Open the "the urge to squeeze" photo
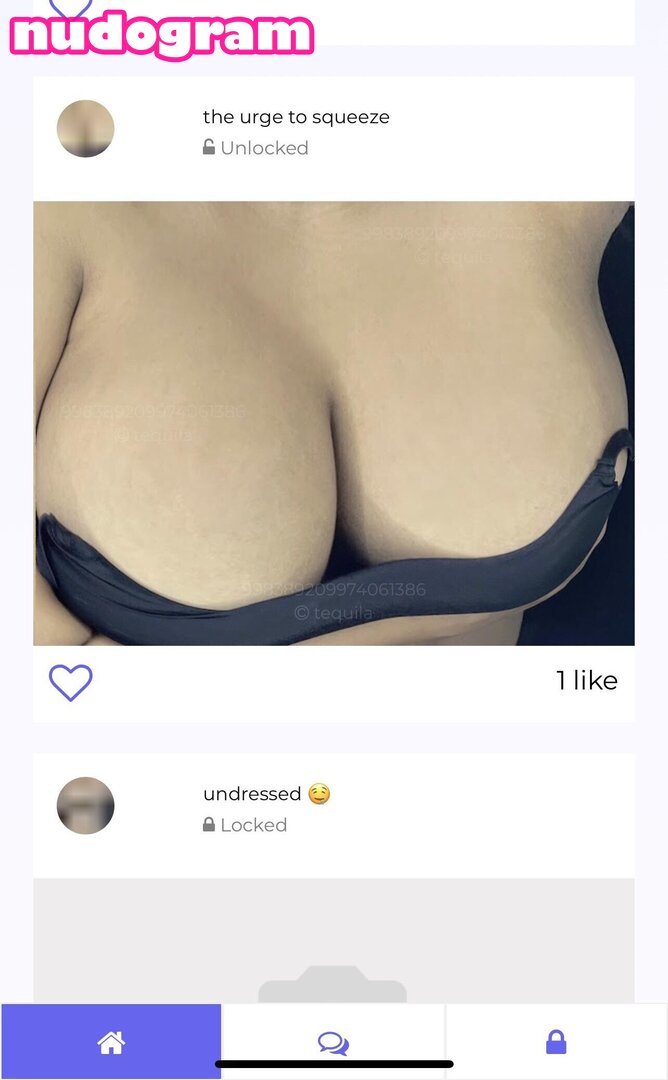The height and width of the screenshot is (1080, 668). point(333,423)
